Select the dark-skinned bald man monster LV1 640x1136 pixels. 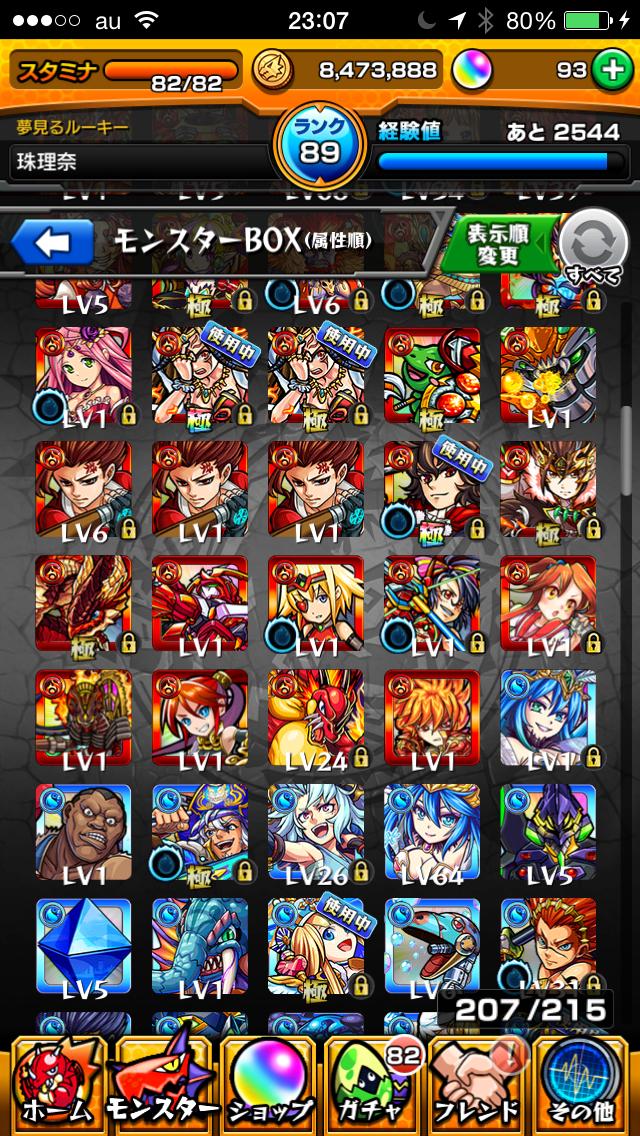(84, 833)
